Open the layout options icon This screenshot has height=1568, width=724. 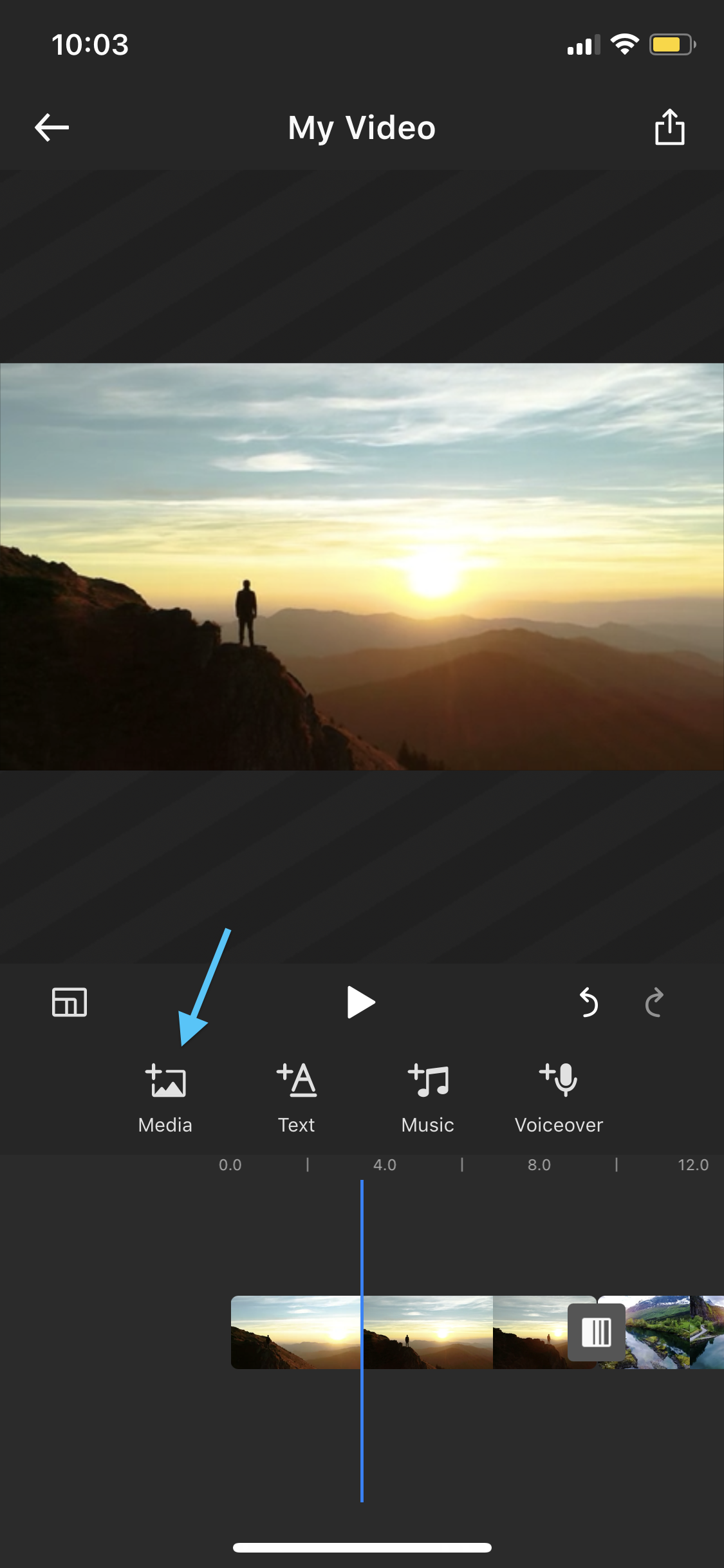70,1002
